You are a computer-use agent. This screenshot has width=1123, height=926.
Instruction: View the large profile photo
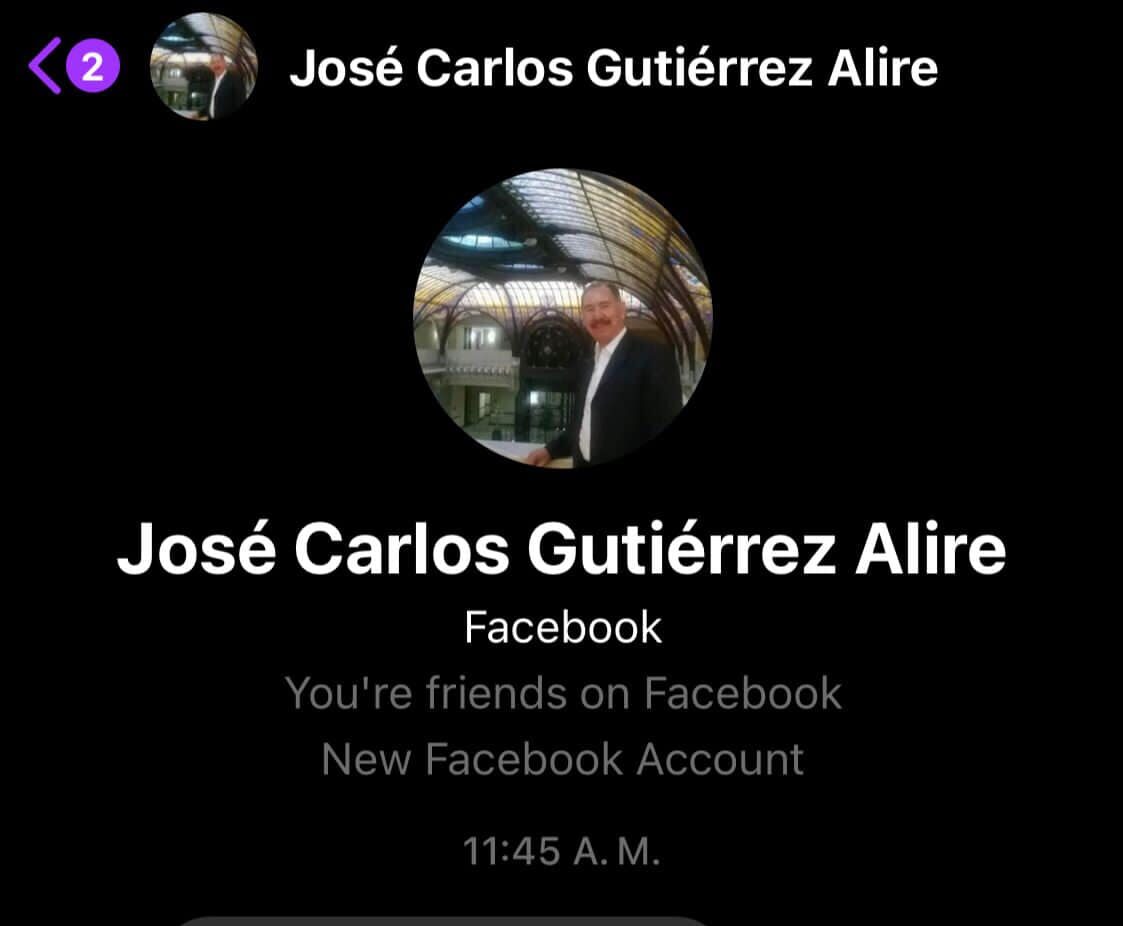(x=563, y=318)
